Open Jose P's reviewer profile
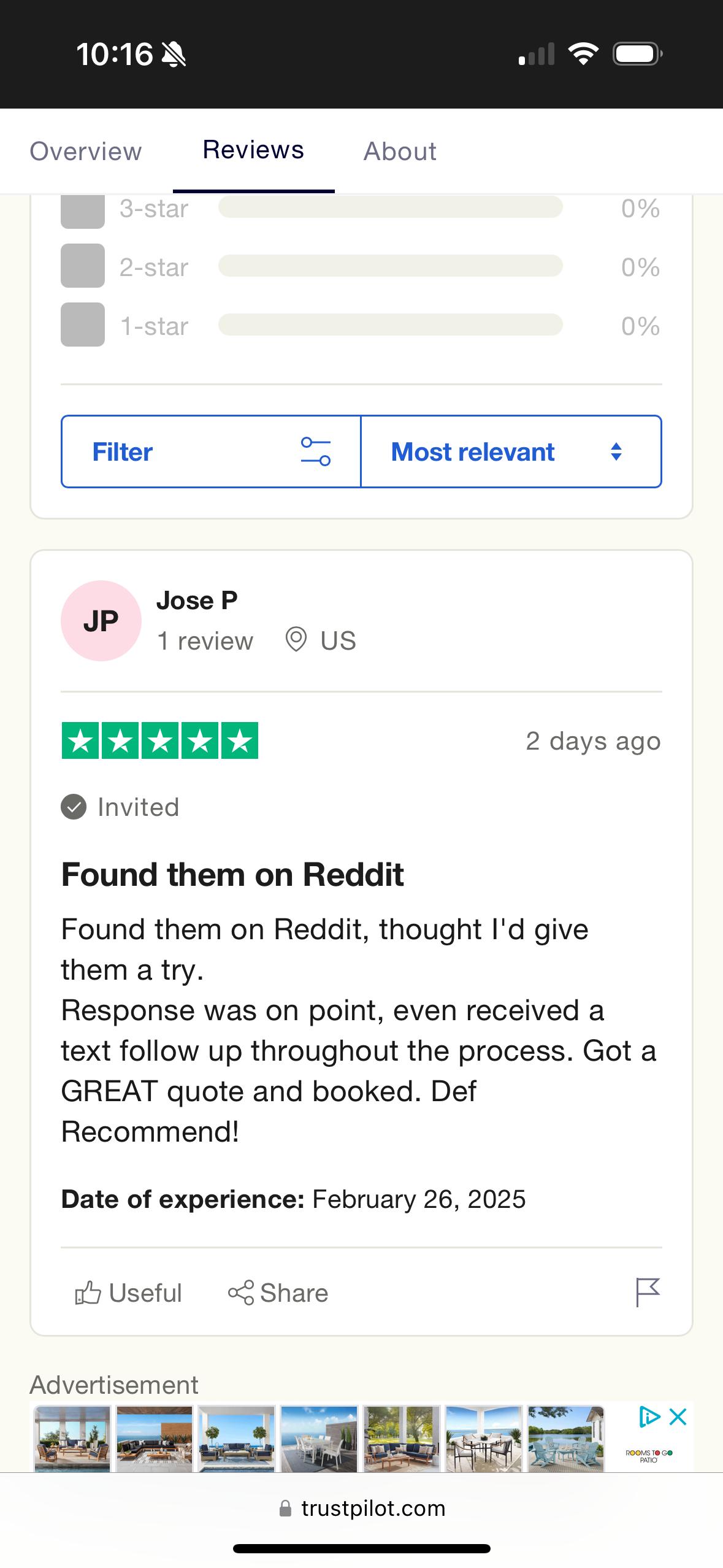This screenshot has height=1568, width=723. [196, 601]
